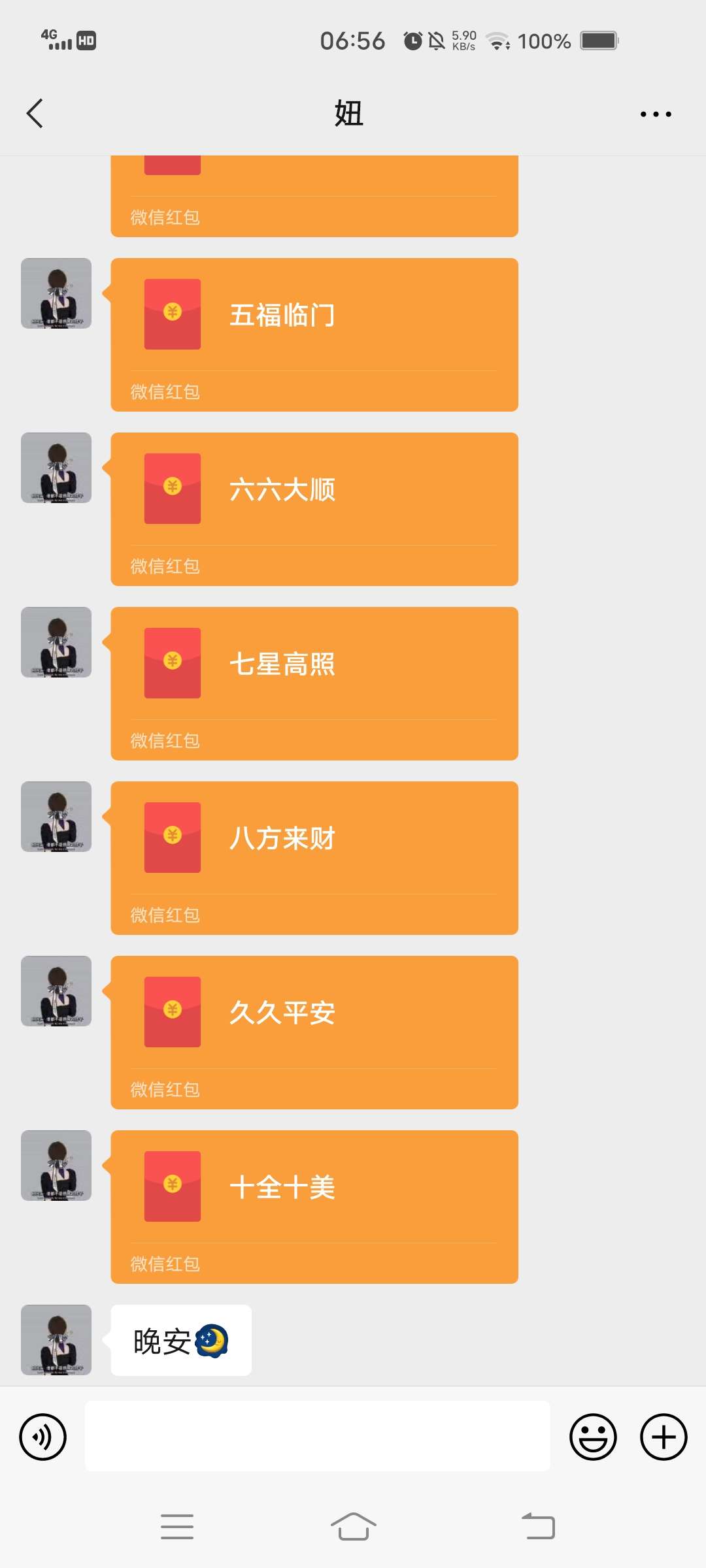
Task: Go back to the chat list
Action: click(x=35, y=114)
